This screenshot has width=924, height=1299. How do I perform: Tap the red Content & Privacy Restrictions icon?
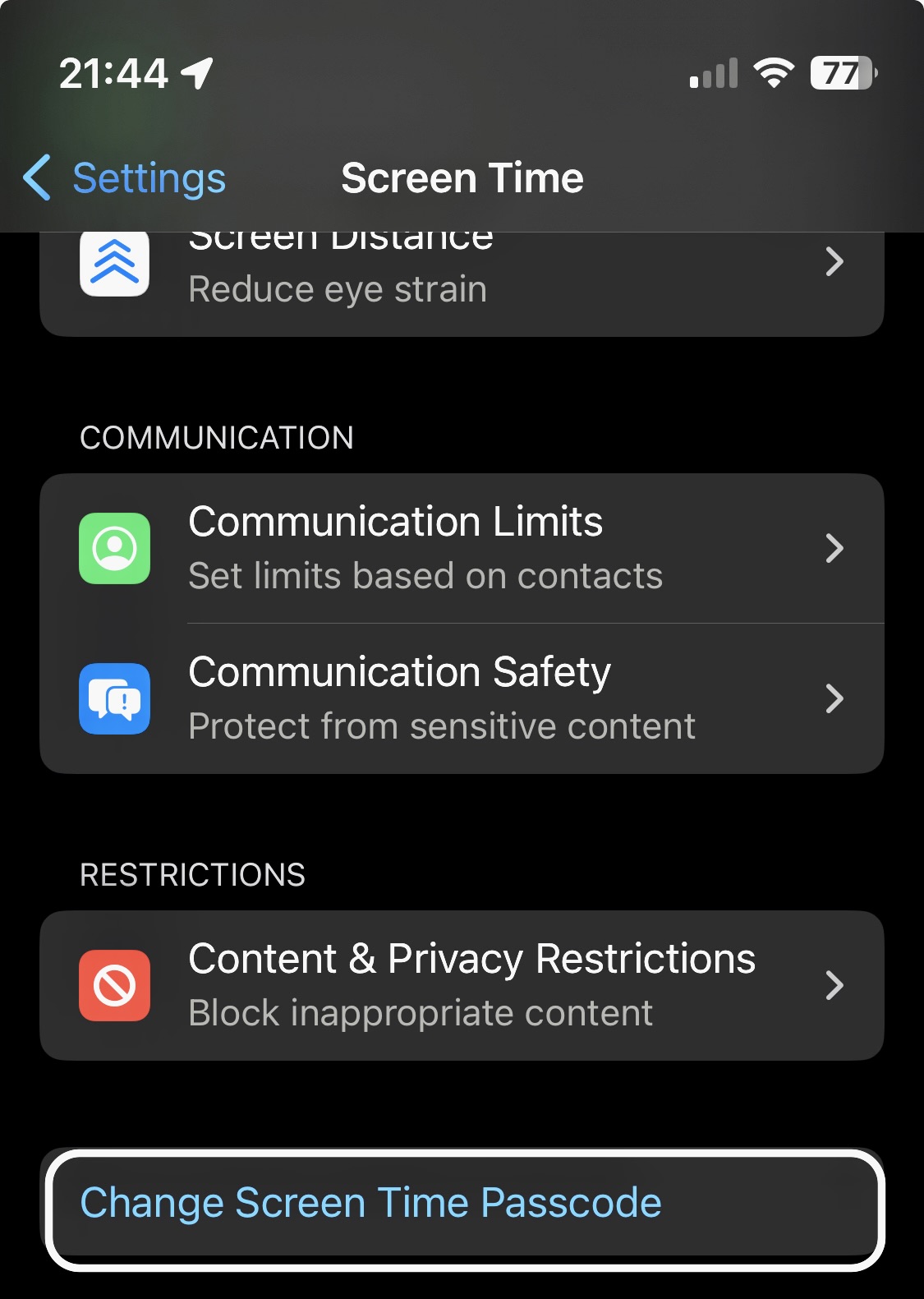click(115, 985)
